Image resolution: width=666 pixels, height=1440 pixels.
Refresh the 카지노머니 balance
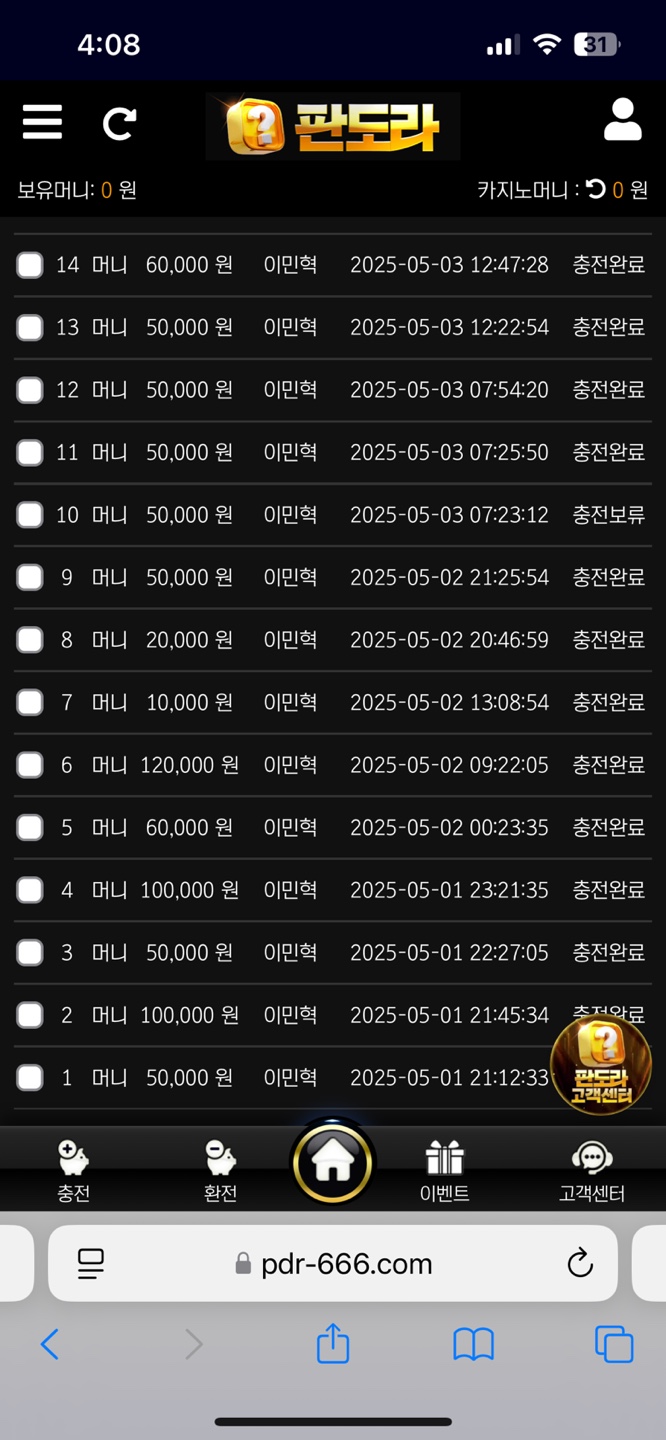coord(596,189)
